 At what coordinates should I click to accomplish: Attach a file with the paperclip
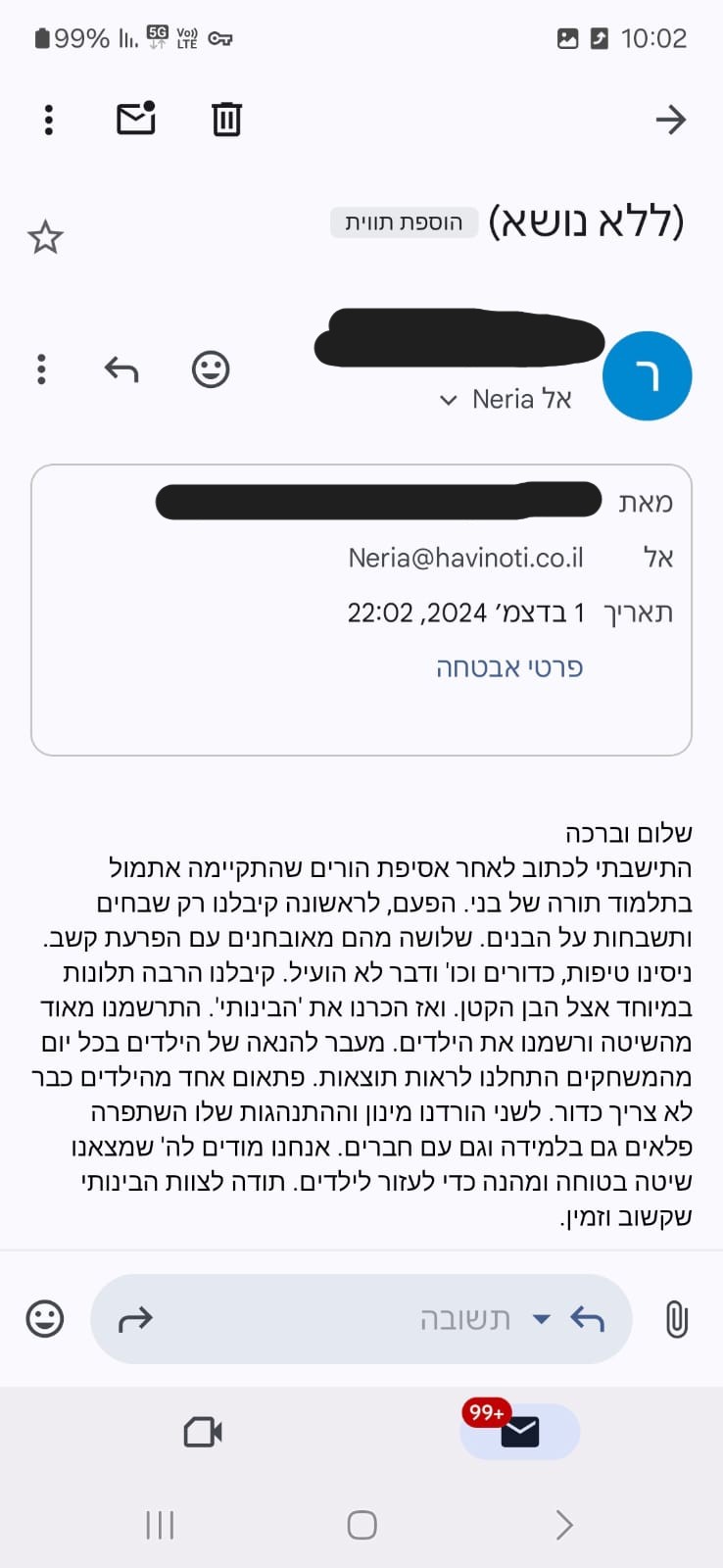(x=676, y=1319)
